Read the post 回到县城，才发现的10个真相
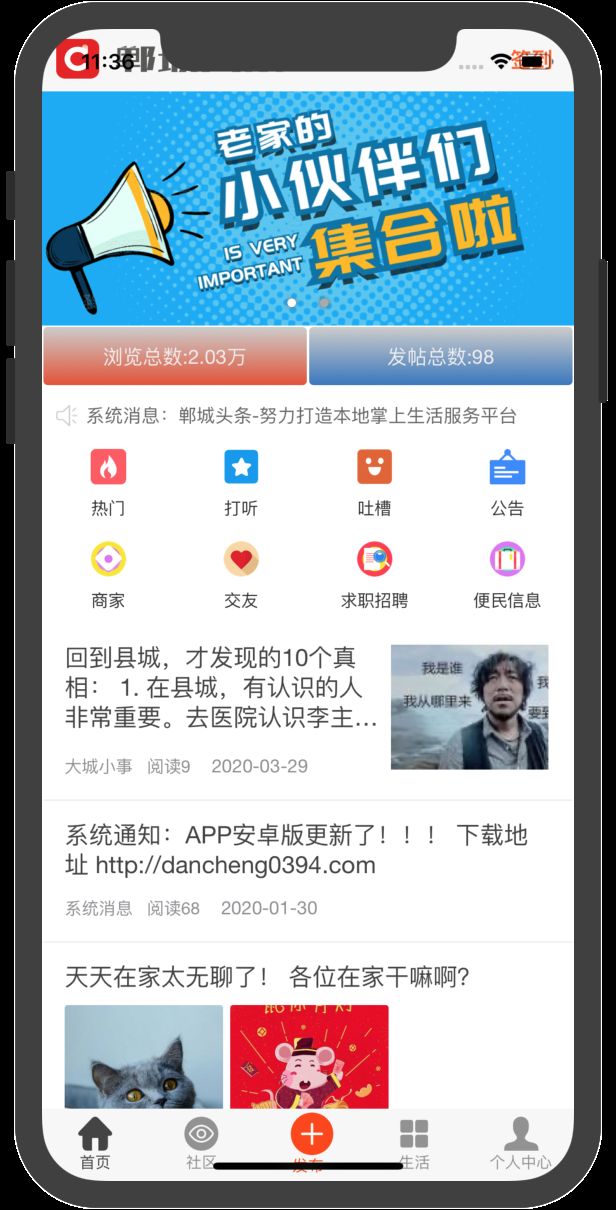616x1210 pixels. click(x=308, y=711)
